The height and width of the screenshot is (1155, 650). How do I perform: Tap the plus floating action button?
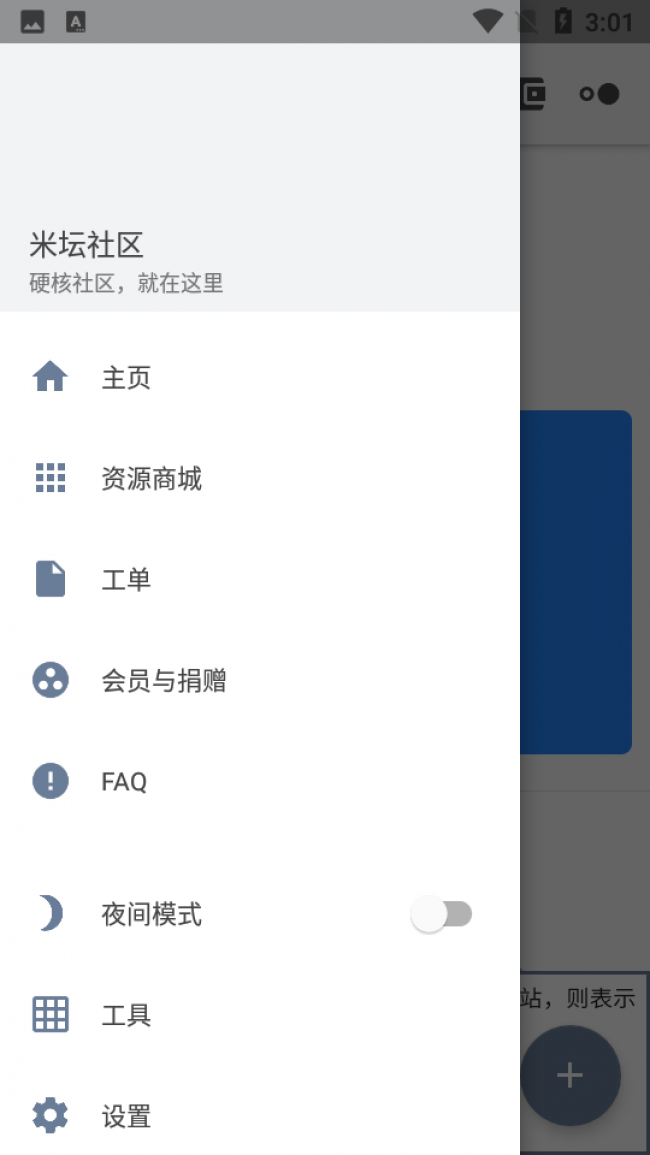click(x=570, y=1075)
